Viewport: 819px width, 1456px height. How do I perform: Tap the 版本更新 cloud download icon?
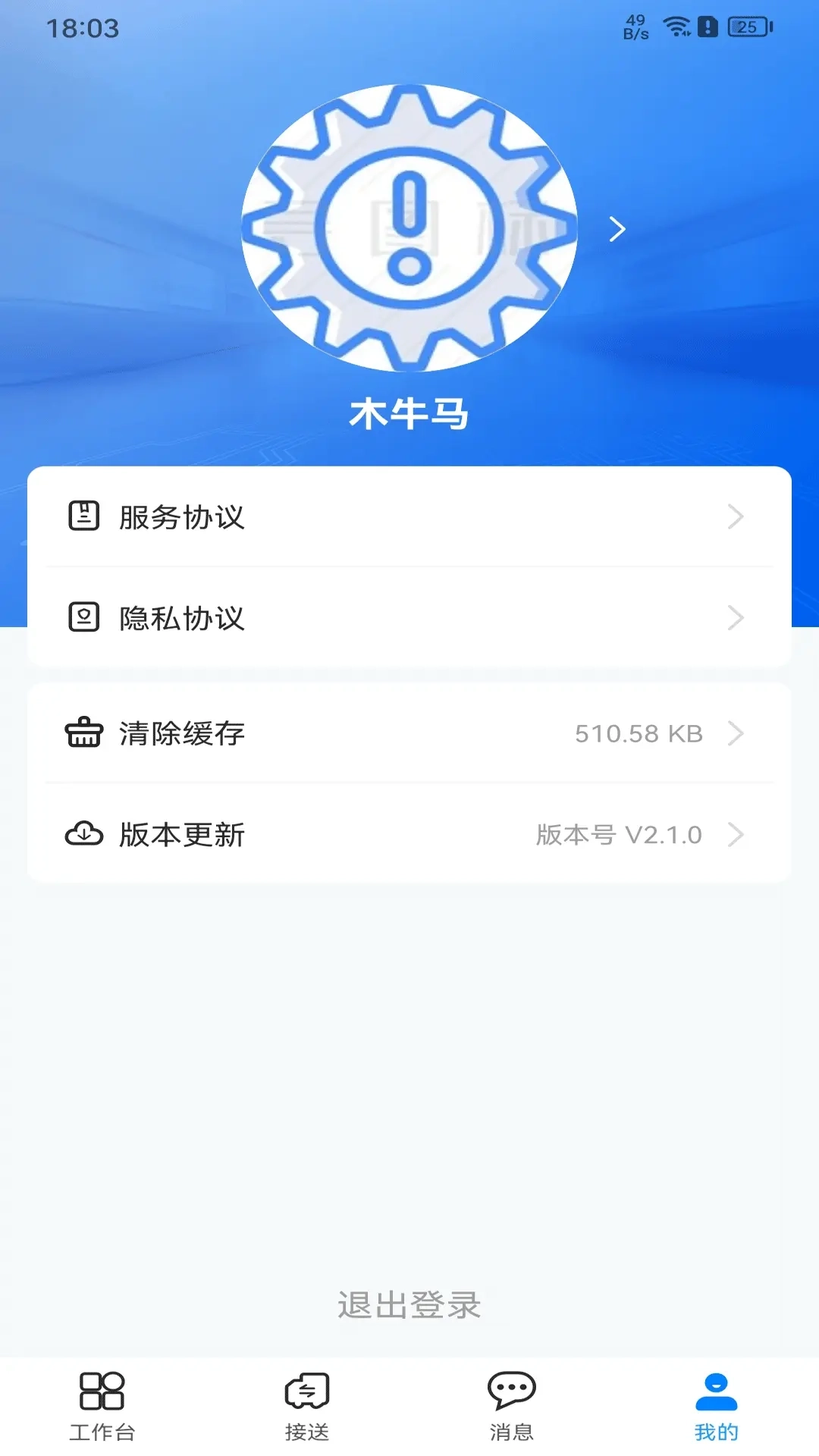click(x=83, y=834)
